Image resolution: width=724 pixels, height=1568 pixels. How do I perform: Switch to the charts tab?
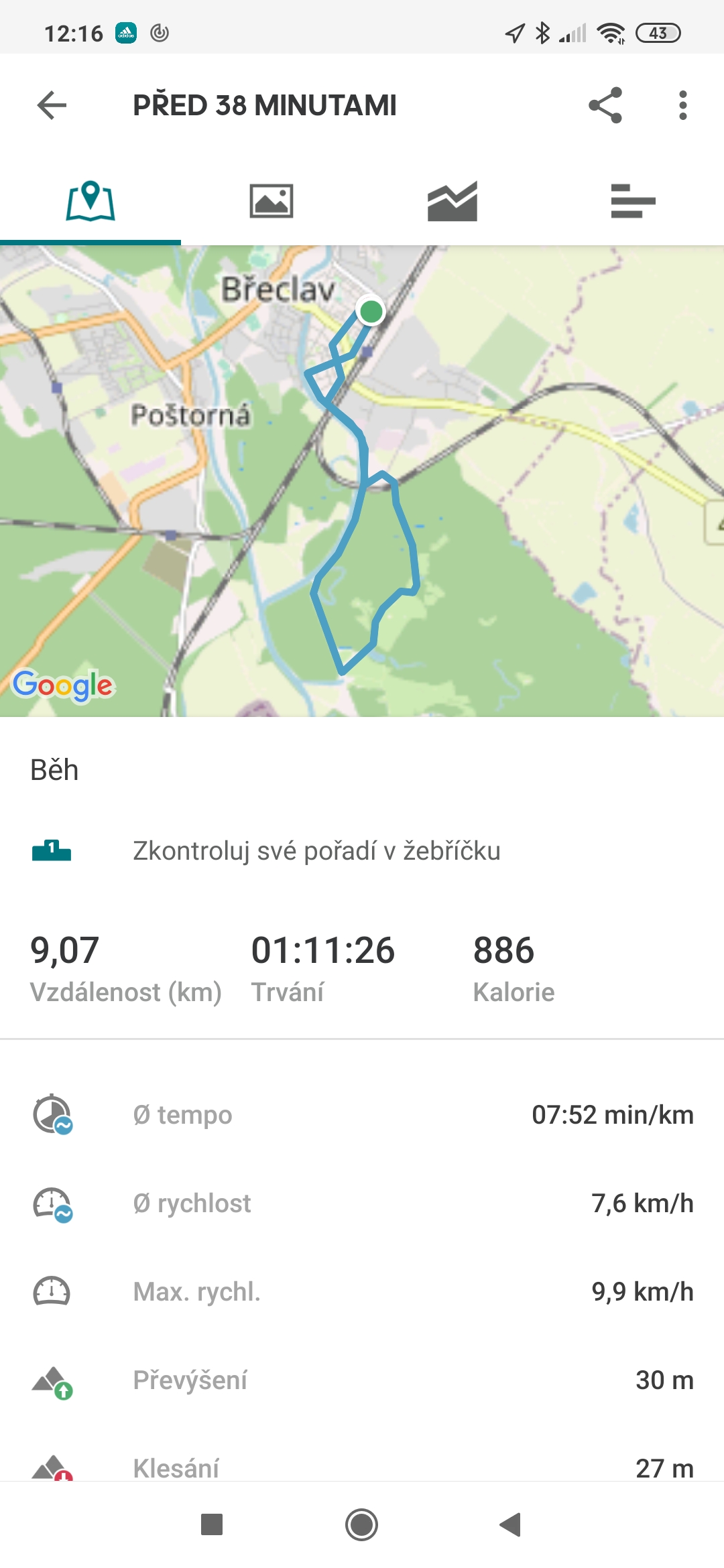click(x=452, y=201)
